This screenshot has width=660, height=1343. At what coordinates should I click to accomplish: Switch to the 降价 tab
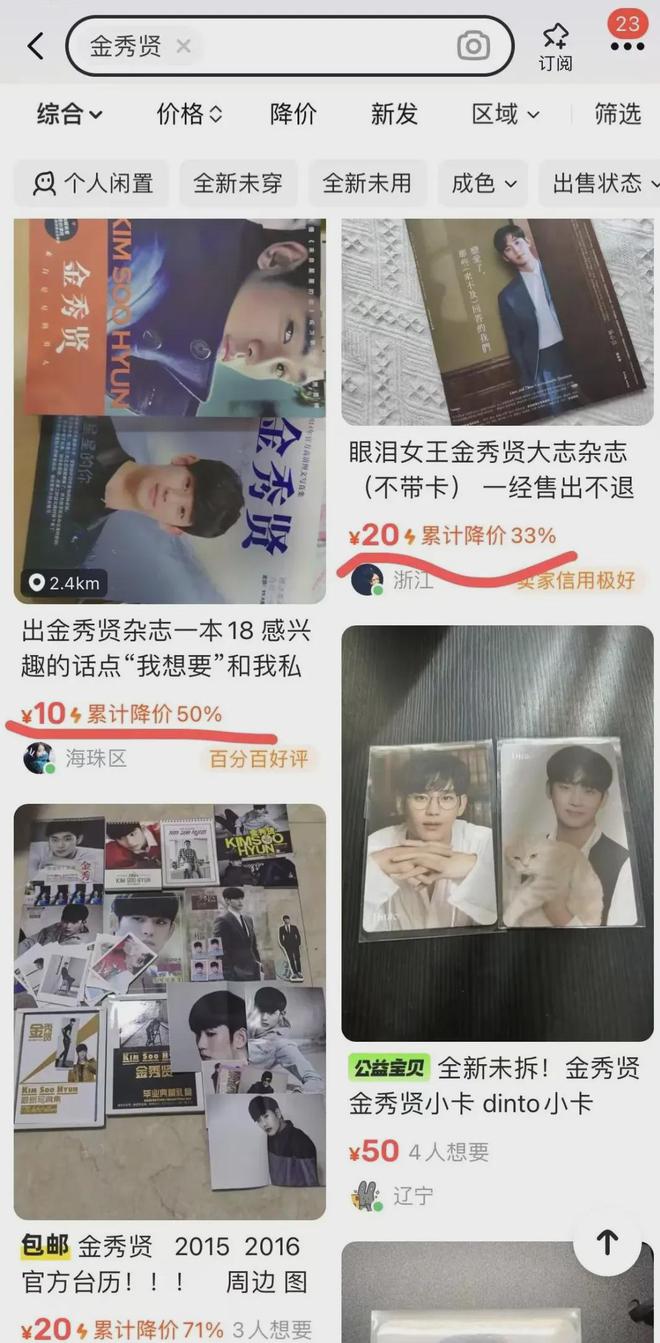pos(293,114)
